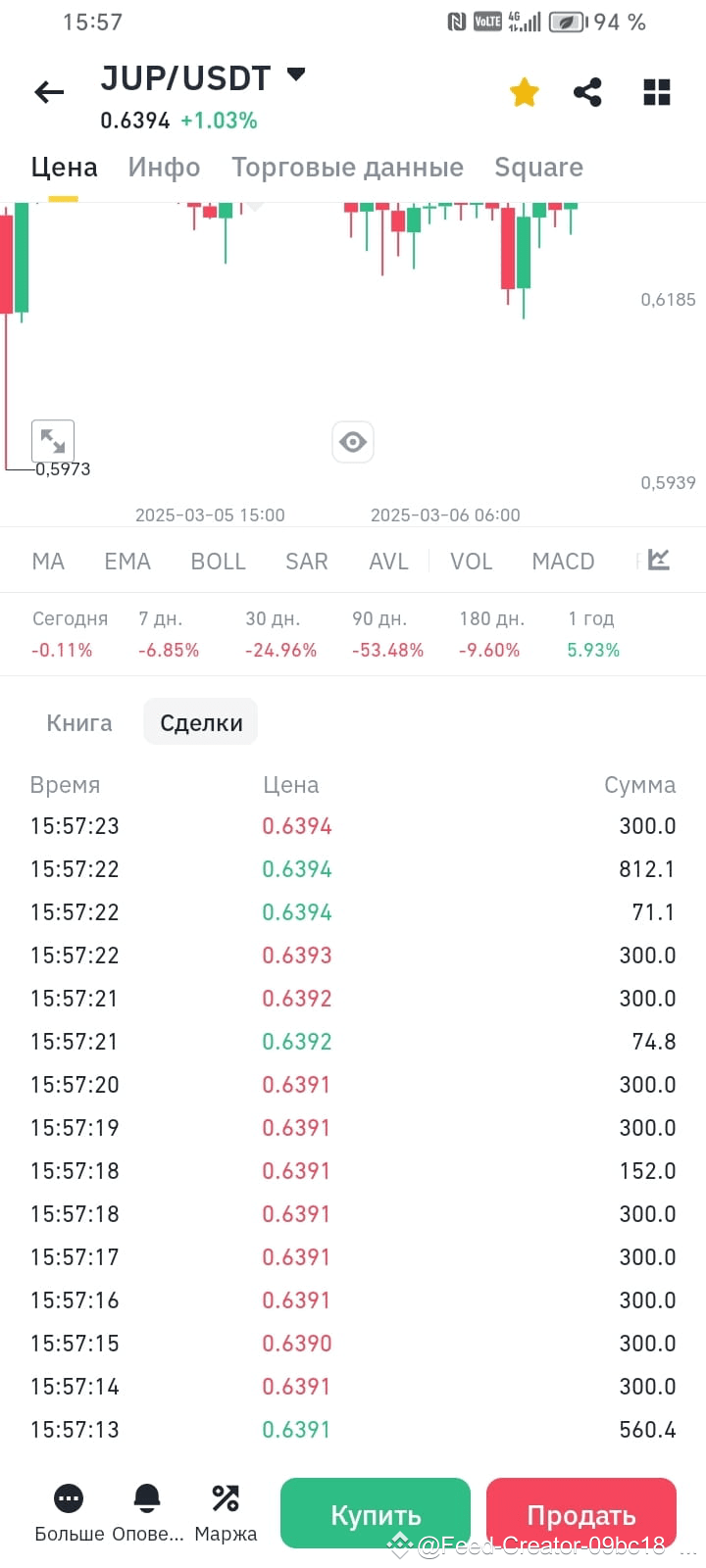Enable the VOL indicator
The height and width of the screenshot is (1568, 706).
click(x=471, y=561)
